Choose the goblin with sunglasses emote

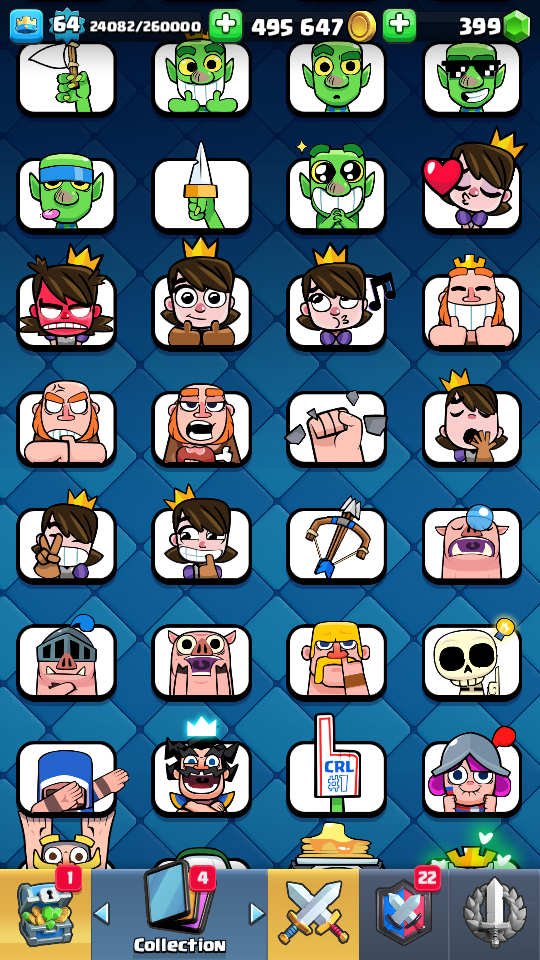(471, 78)
